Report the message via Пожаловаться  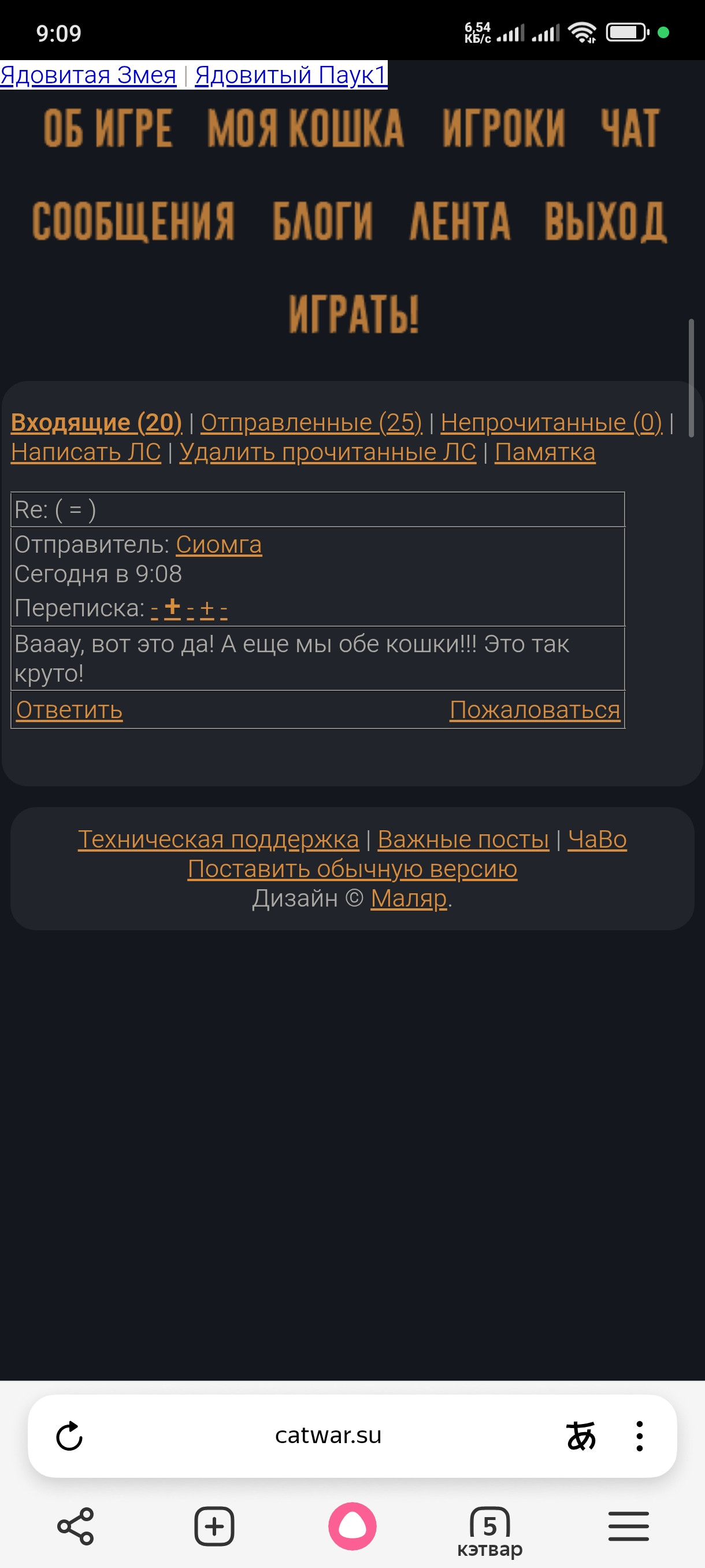point(535,710)
